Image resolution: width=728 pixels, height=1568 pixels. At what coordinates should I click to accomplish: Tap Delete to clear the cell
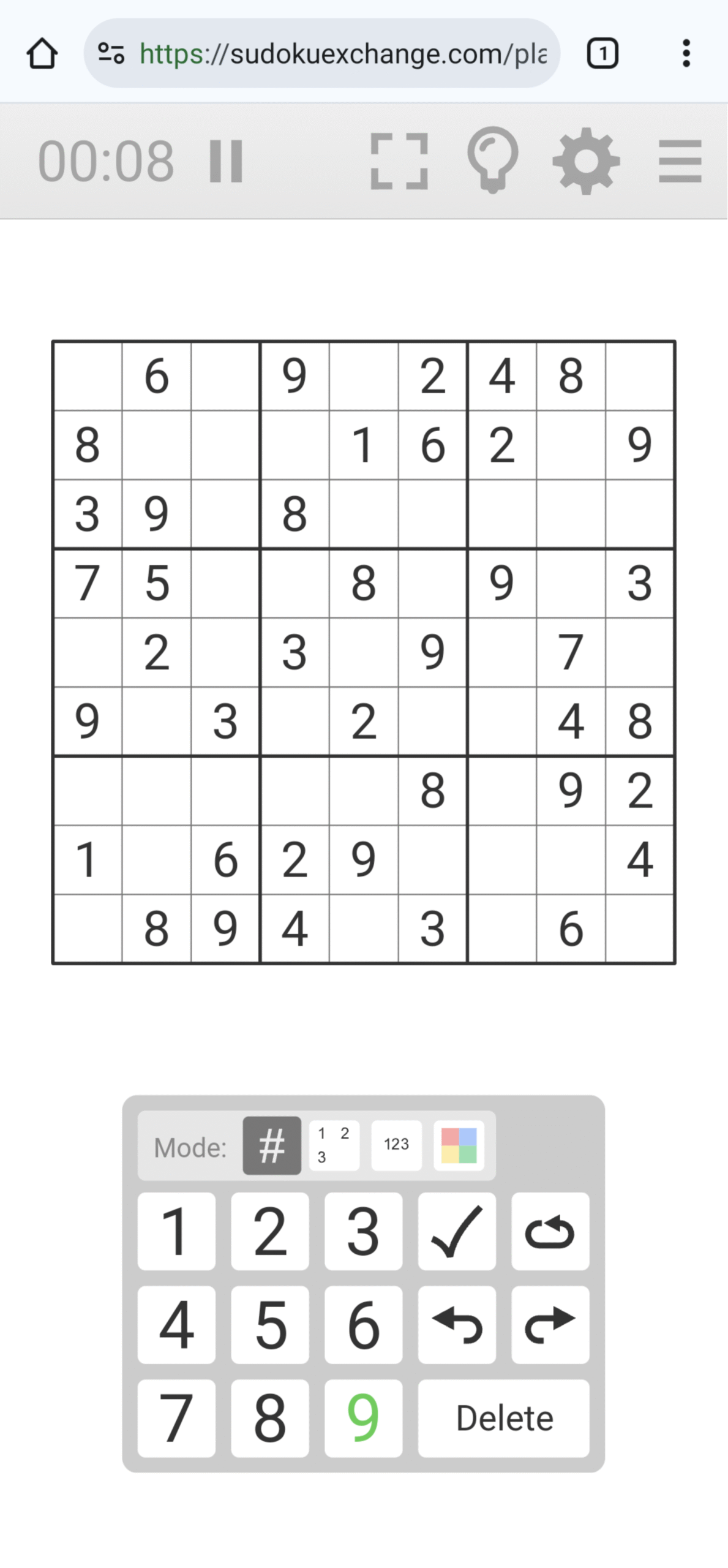(x=504, y=1417)
